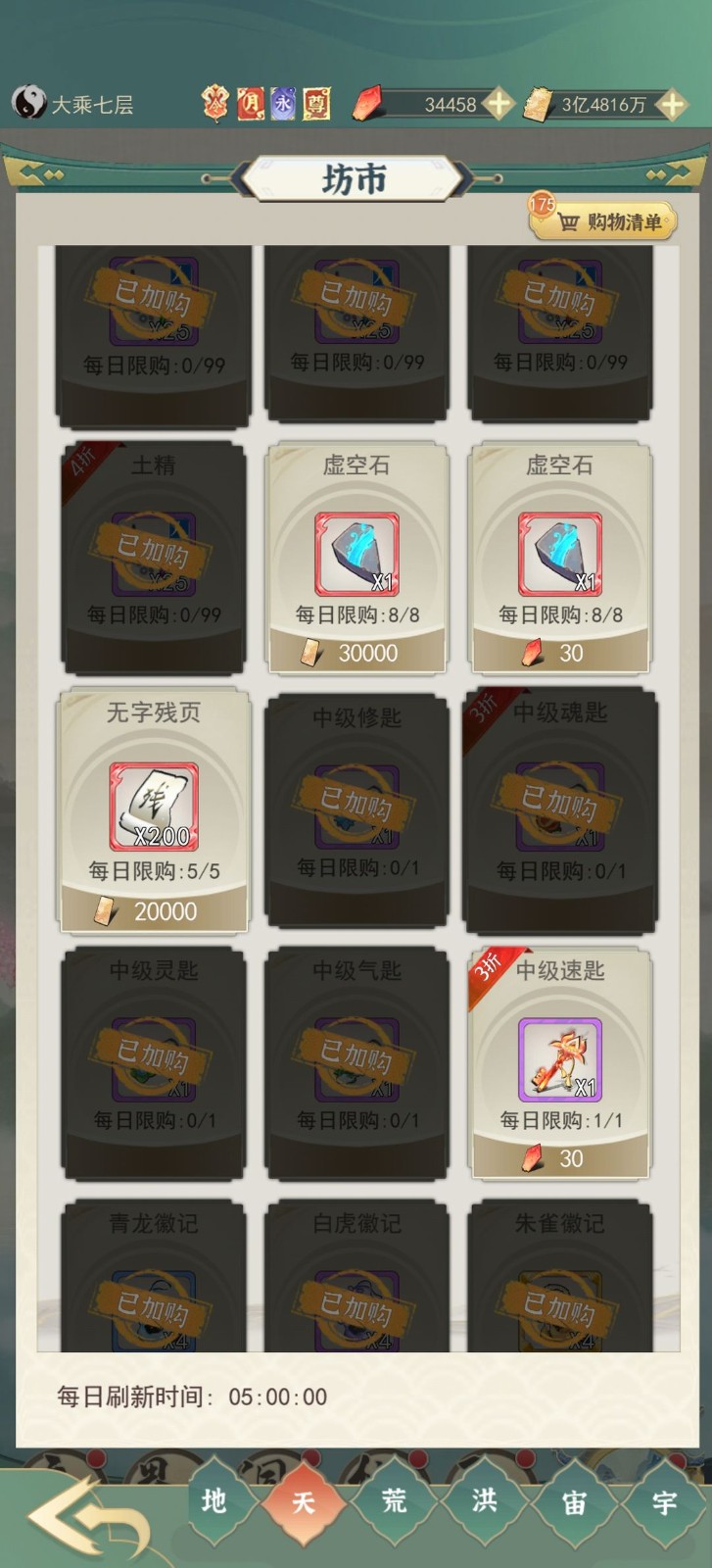Screen dimensions: 712x1568
Task: Select 虚空石 priced at 30 red stones
Action: click(x=559, y=559)
